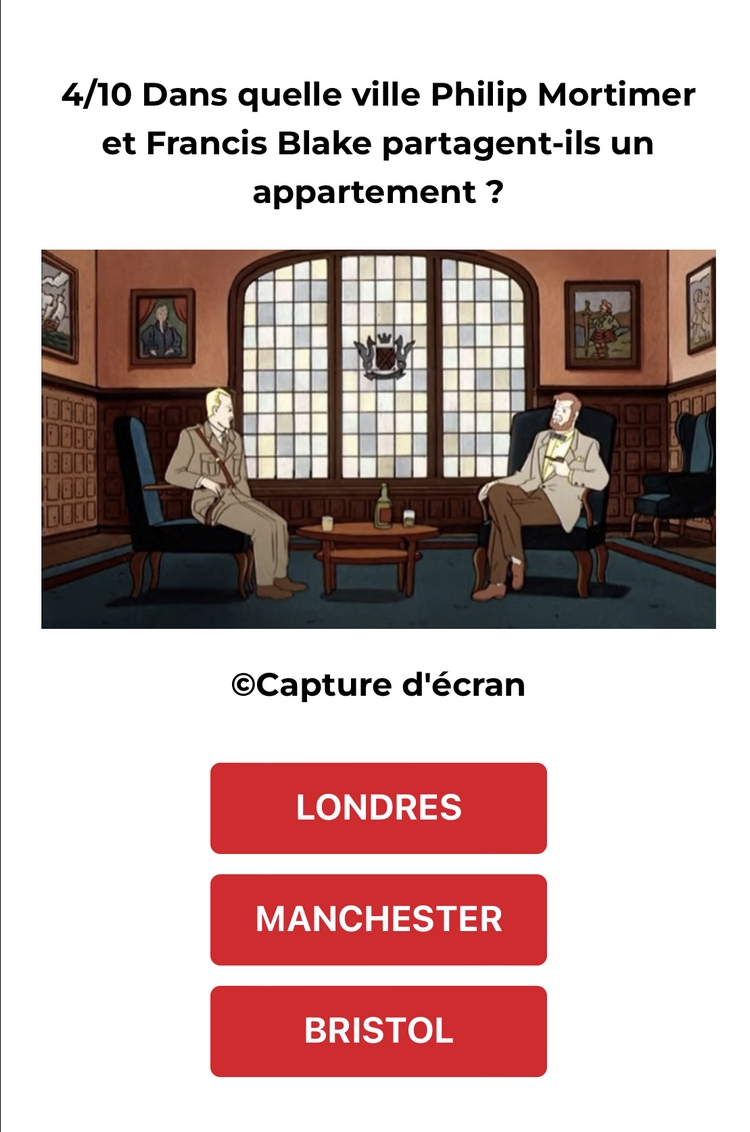Pick the BRISTOL answer option
Viewport: 750px width, 1132px height.
tap(378, 1031)
